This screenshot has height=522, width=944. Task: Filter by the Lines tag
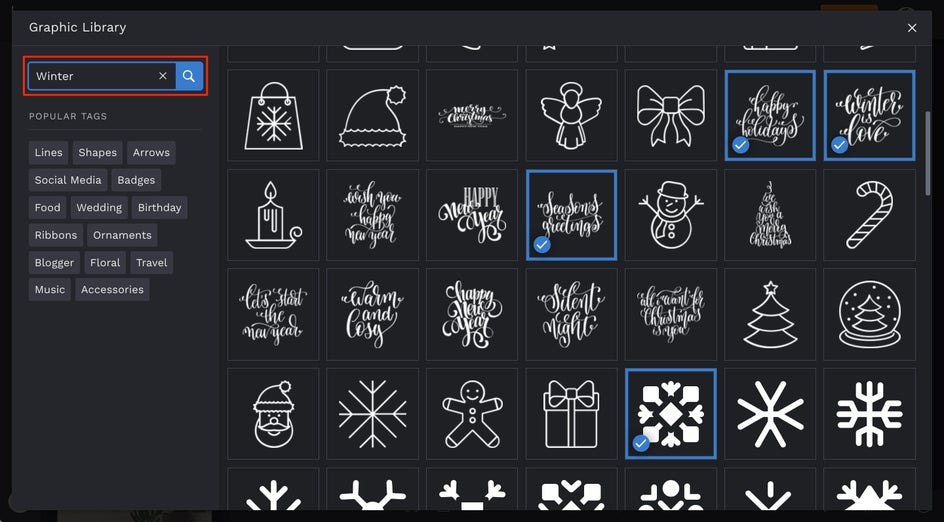pos(48,153)
